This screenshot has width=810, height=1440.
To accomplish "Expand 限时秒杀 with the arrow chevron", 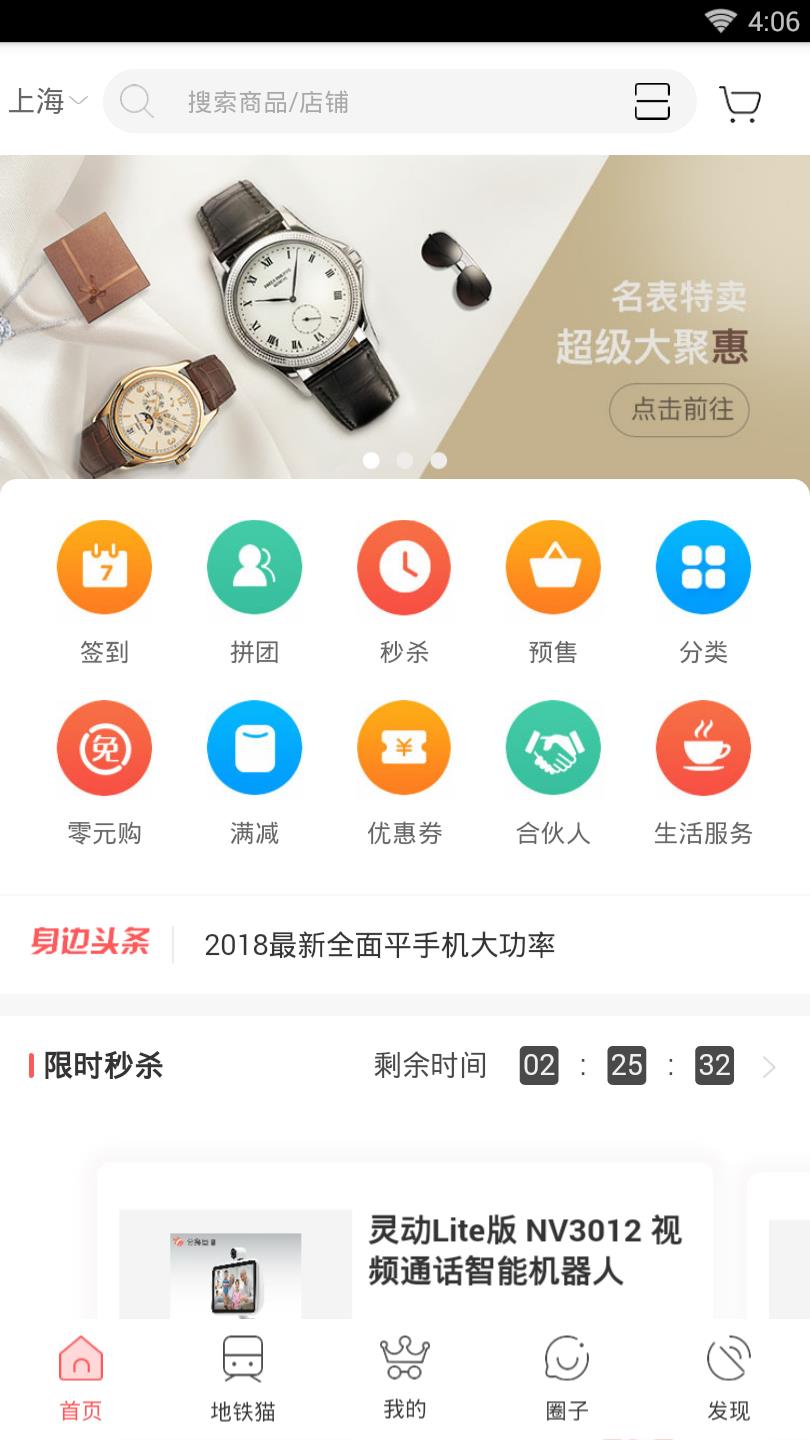I will [768, 1067].
